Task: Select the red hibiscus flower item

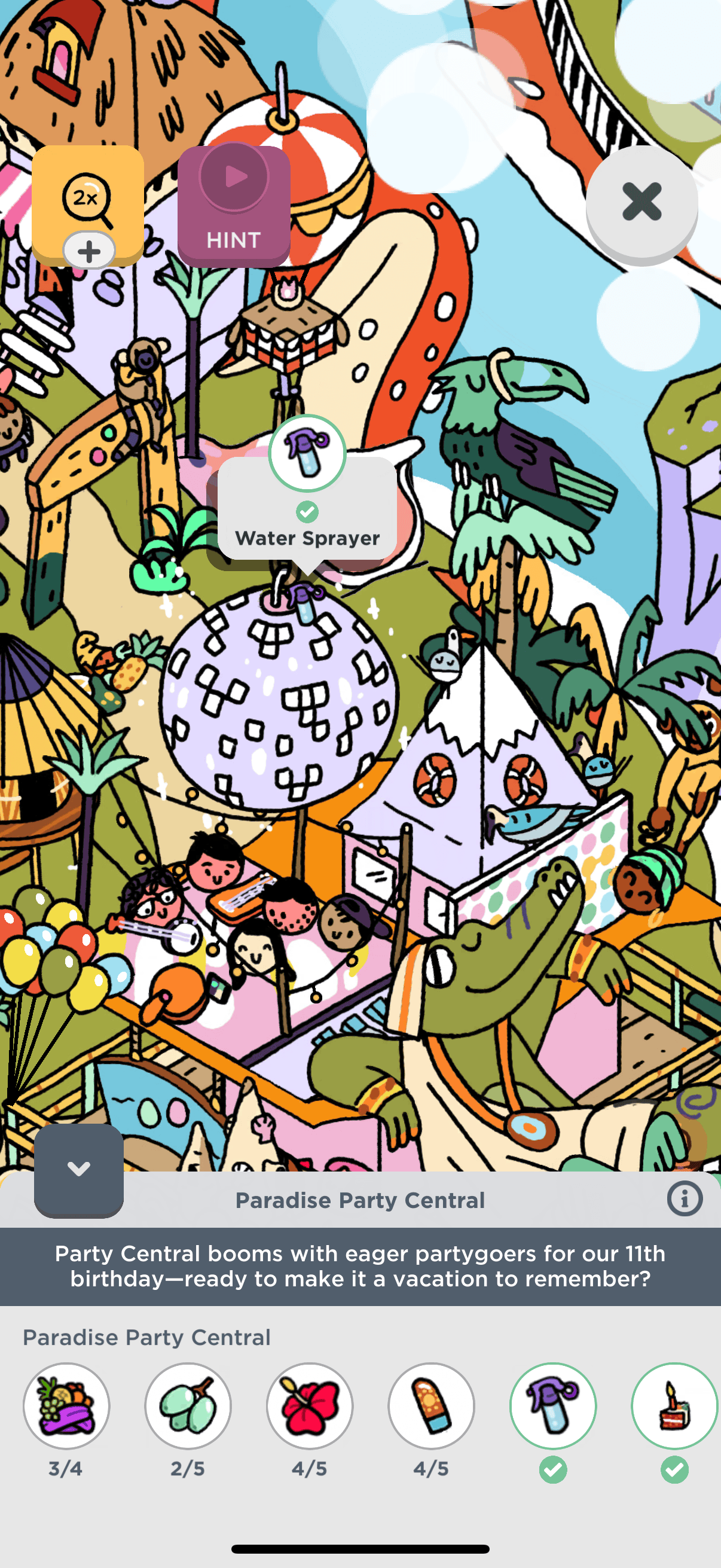Action: [310, 1405]
